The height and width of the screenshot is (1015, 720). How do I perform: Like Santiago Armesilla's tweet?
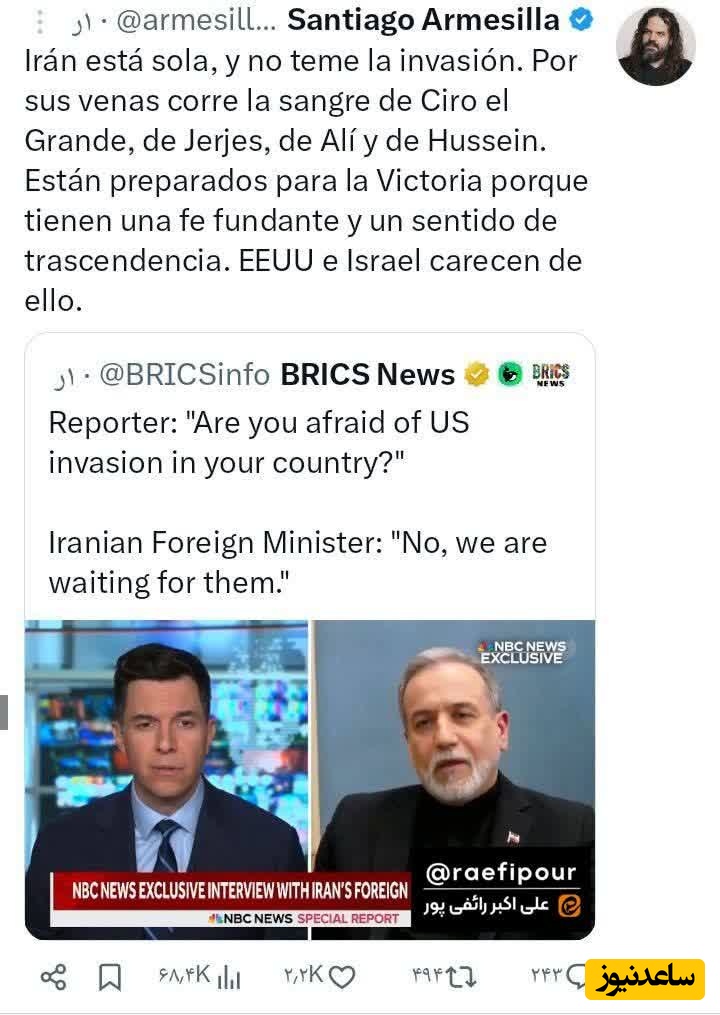(342, 976)
